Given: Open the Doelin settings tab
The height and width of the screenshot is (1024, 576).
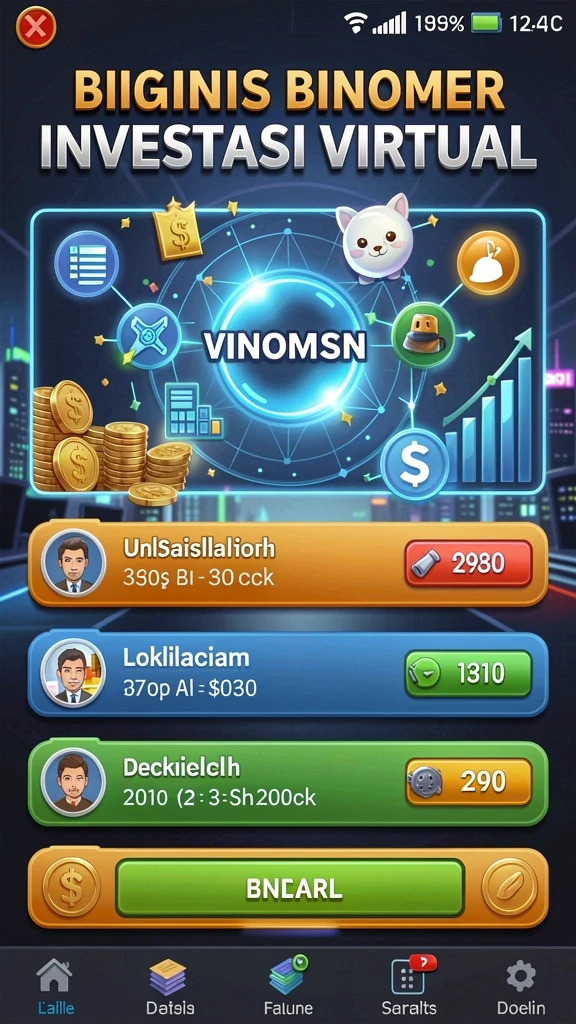Looking at the screenshot, I should click(520, 986).
